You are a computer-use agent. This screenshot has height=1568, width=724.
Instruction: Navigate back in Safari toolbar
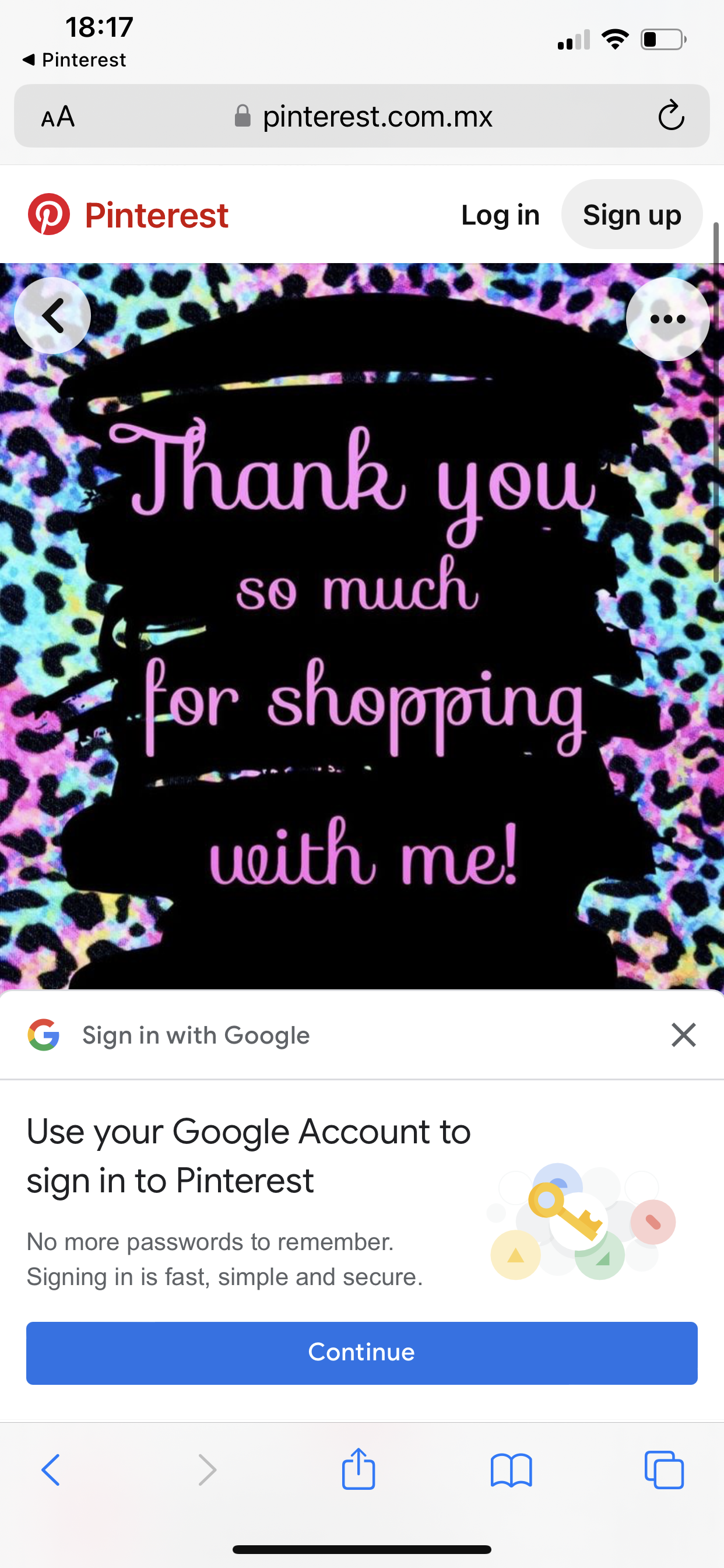click(51, 1471)
